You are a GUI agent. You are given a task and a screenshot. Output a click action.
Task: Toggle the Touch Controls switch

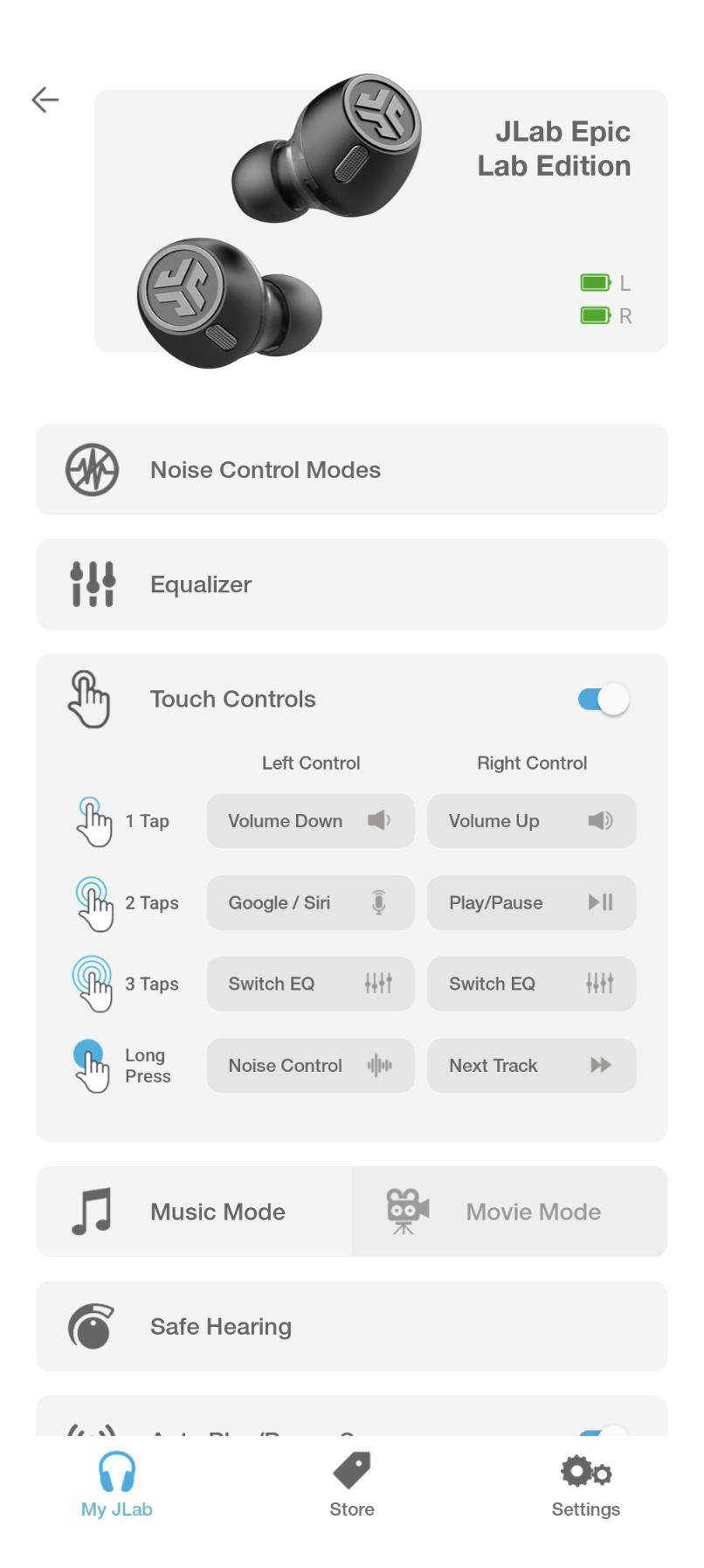603,700
